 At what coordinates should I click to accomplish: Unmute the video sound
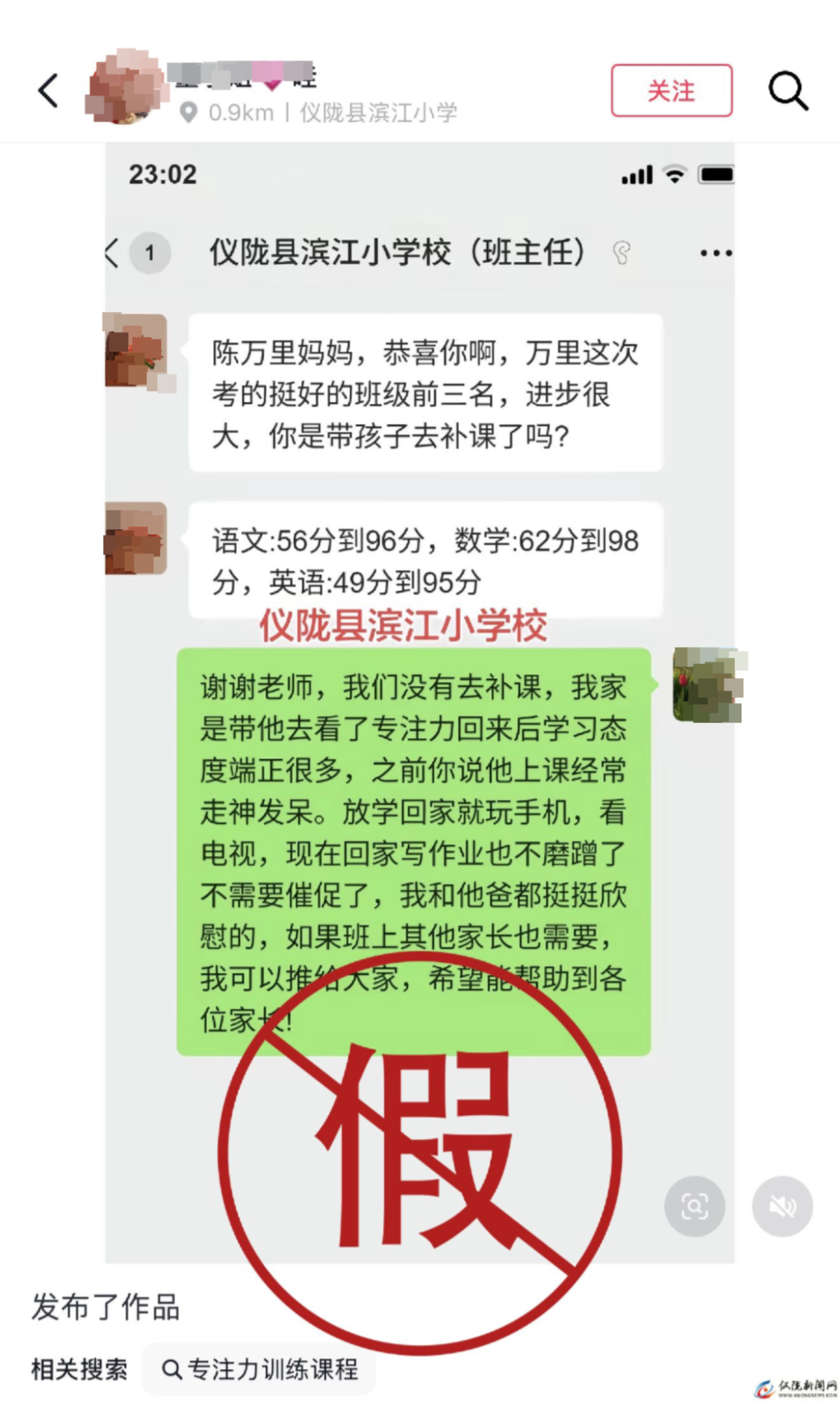(782, 1206)
